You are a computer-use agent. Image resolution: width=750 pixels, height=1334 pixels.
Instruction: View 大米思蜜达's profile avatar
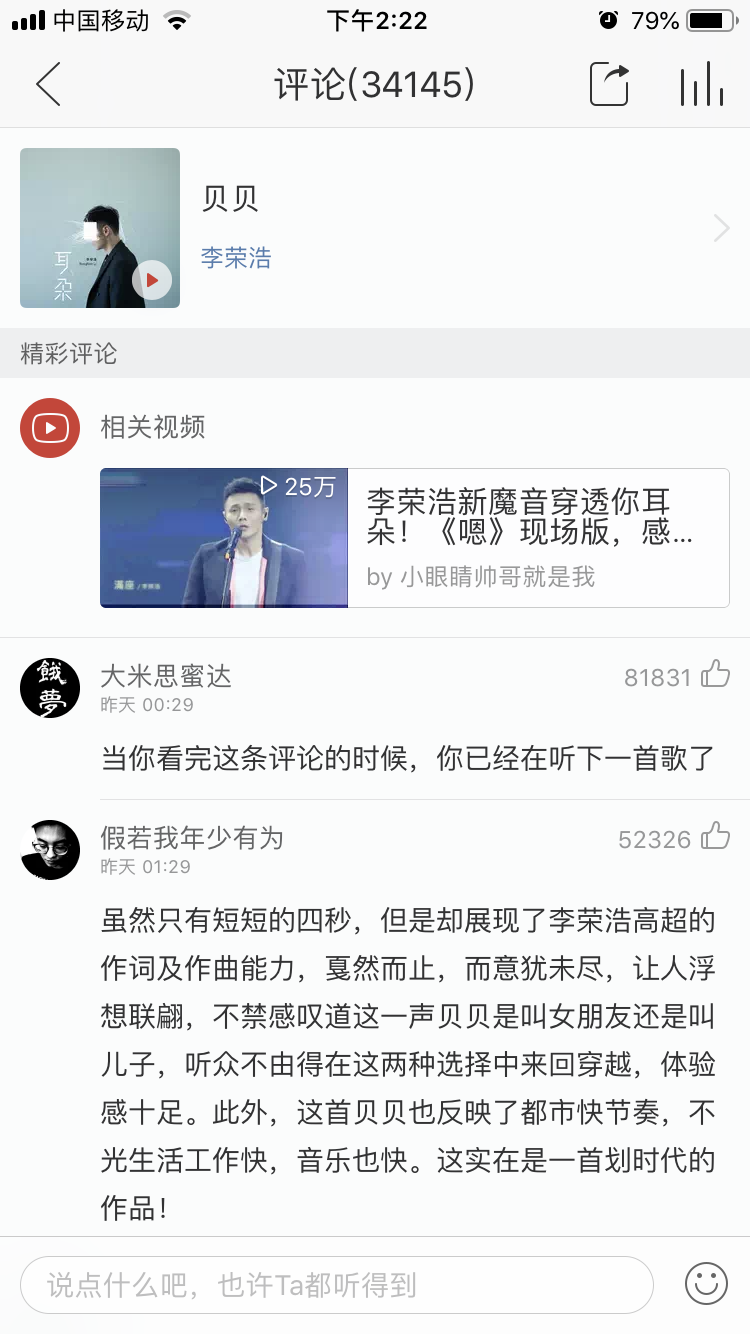[50, 688]
